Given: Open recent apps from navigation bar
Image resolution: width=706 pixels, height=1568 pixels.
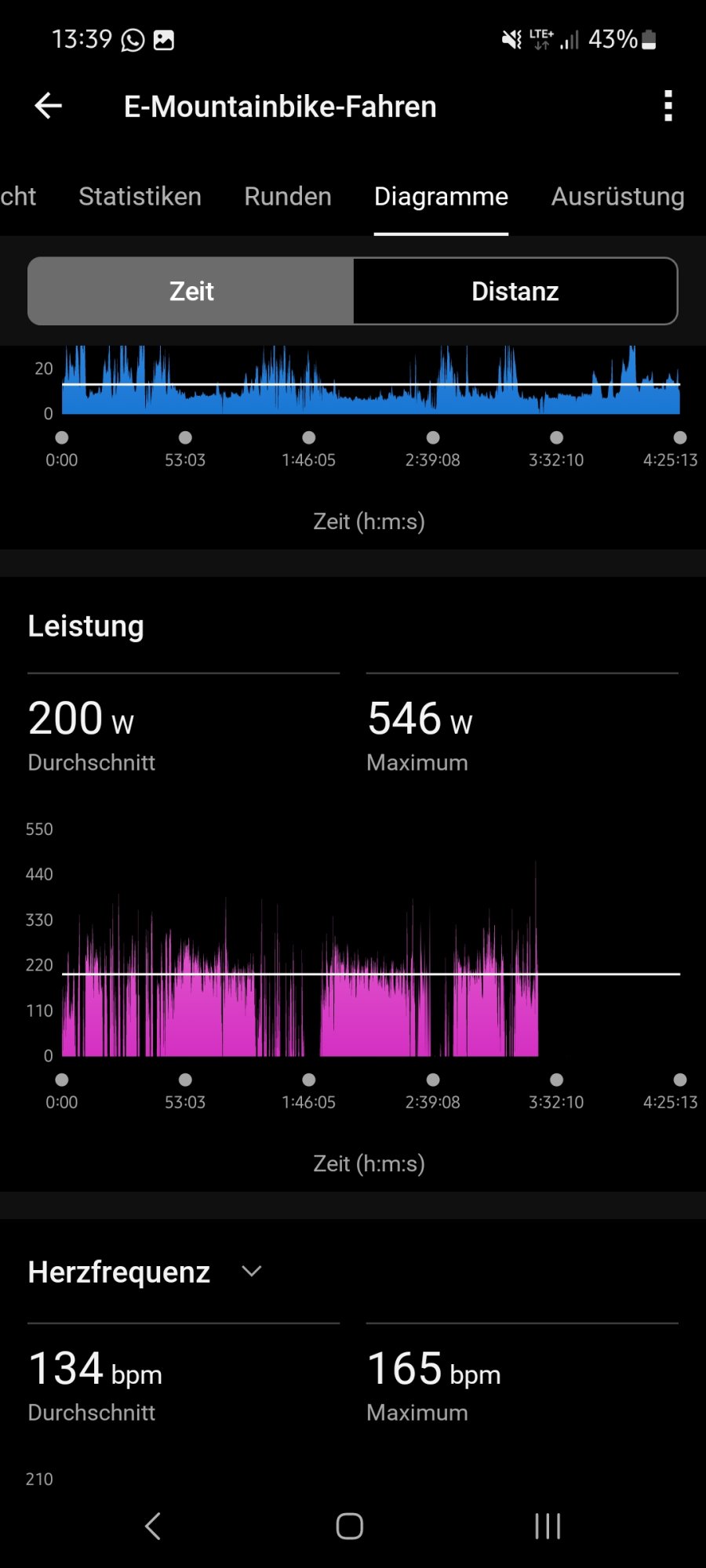Looking at the screenshot, I should point(548,1526).
